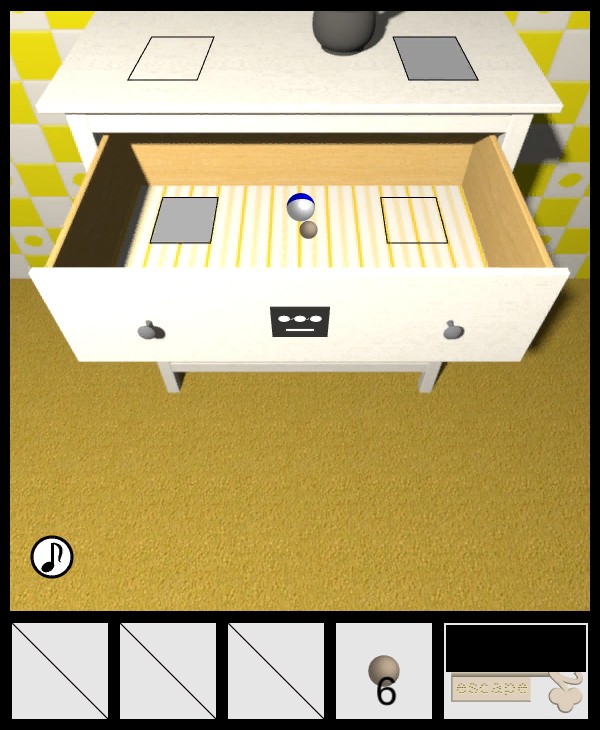This screenshot has width=600, height=730.
Task: Pick up the small brown ball in drawer
Action: 308,230
